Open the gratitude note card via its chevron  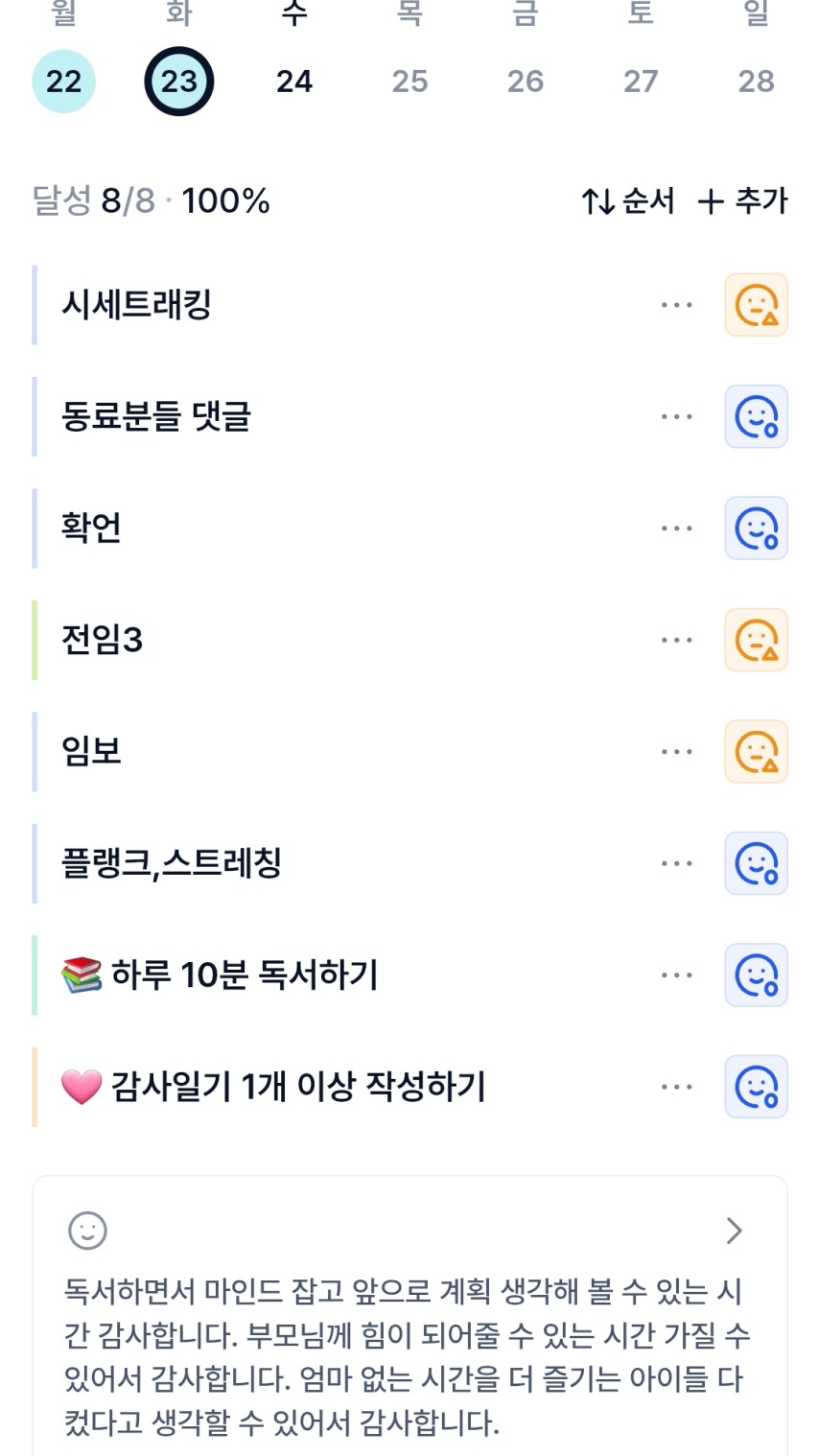(x=734, y=1231)
